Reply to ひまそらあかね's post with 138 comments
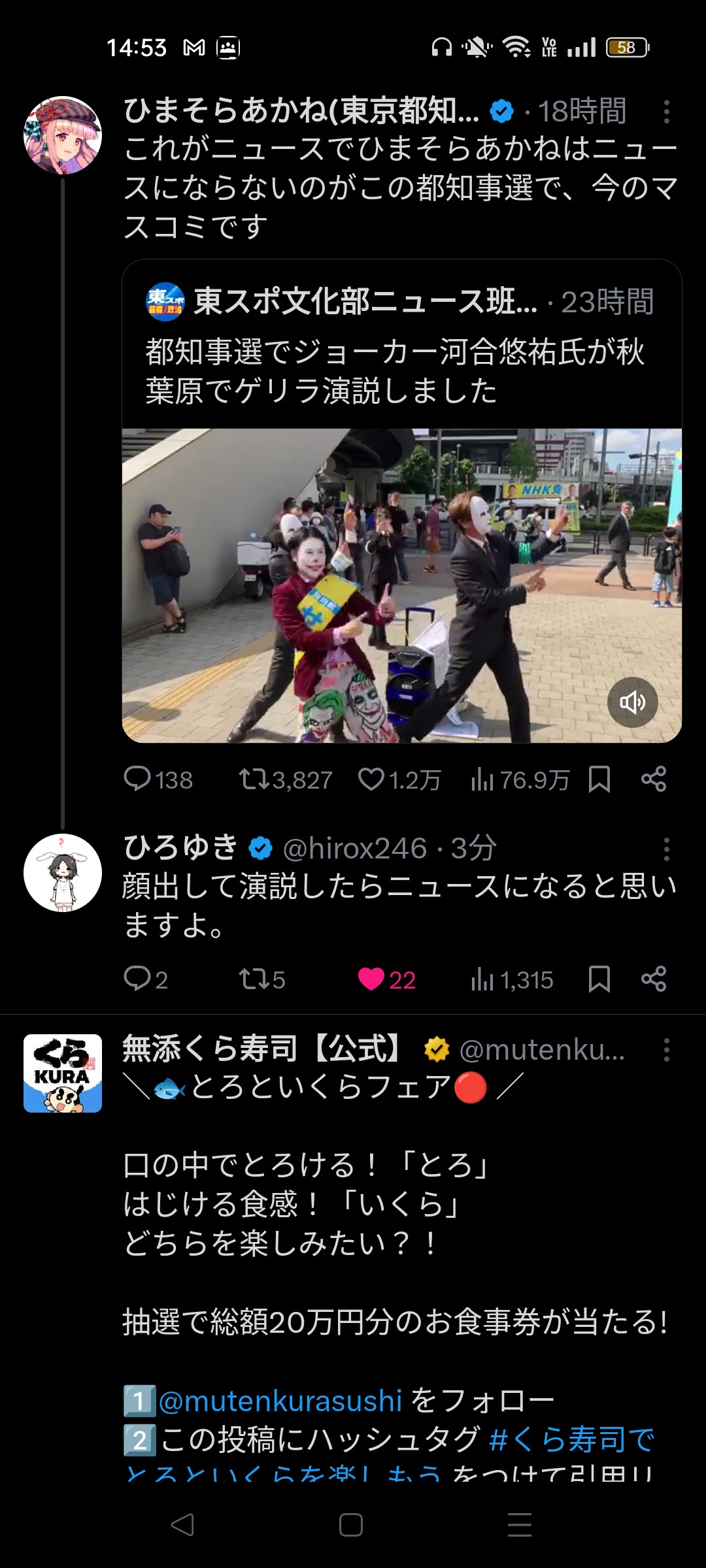 [x=158, y=779]
